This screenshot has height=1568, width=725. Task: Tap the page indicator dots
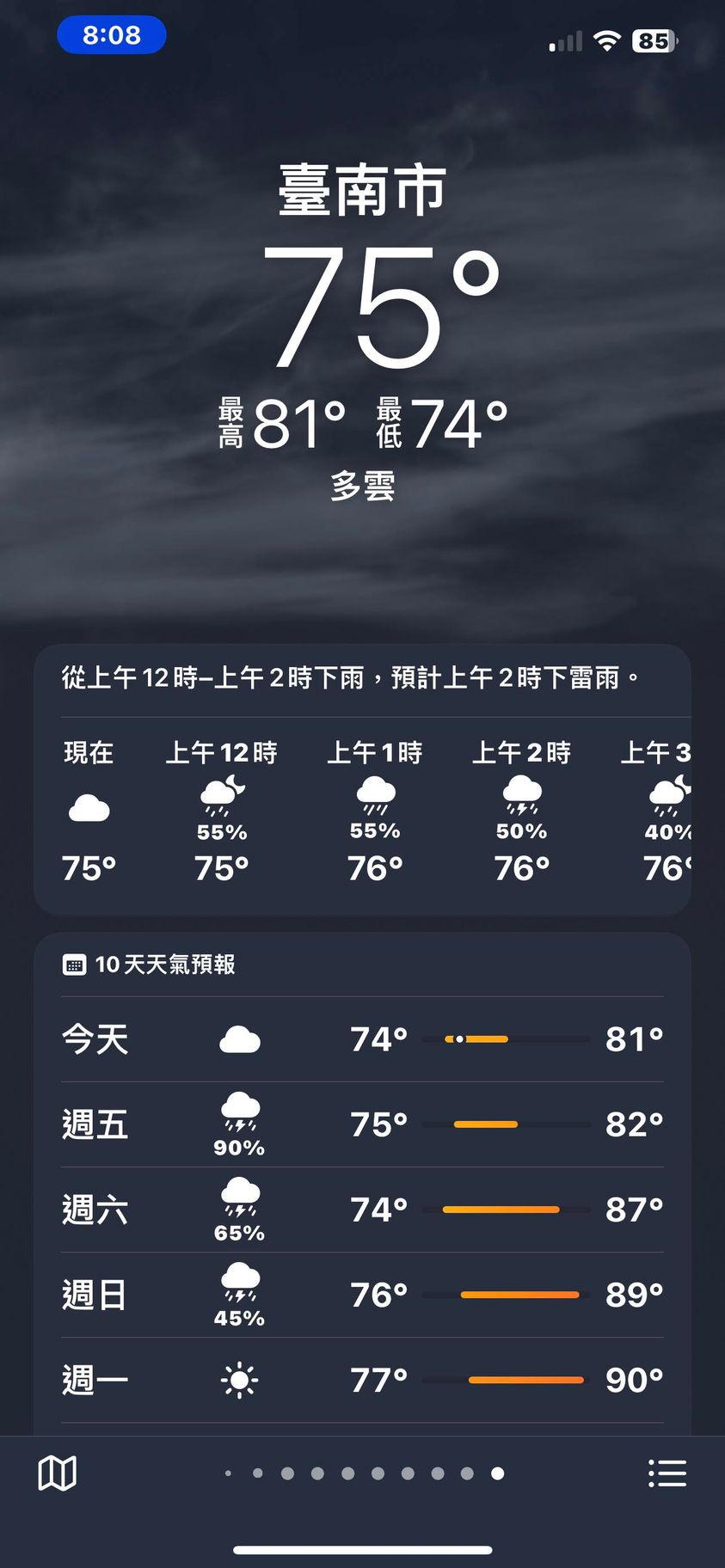pyautogui.click(x=363, y=1473)
